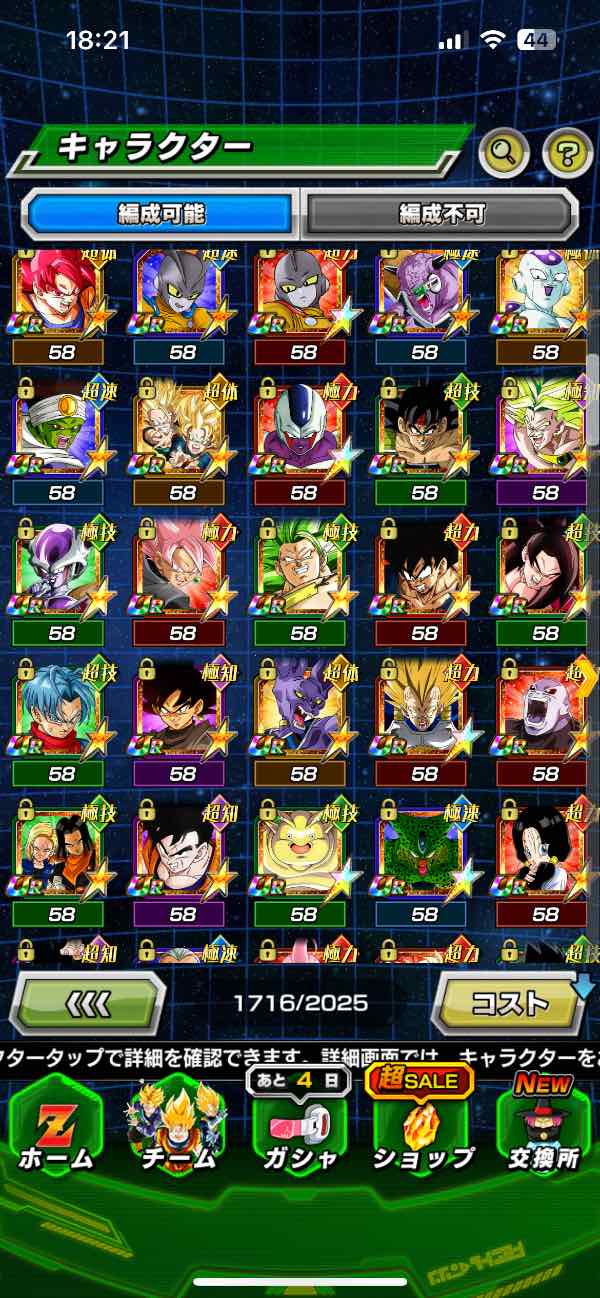Image resolution: width=600 pixels, height=1298 pixels.
Task: Open the question mark help icon
Action: tap(567, 153)
